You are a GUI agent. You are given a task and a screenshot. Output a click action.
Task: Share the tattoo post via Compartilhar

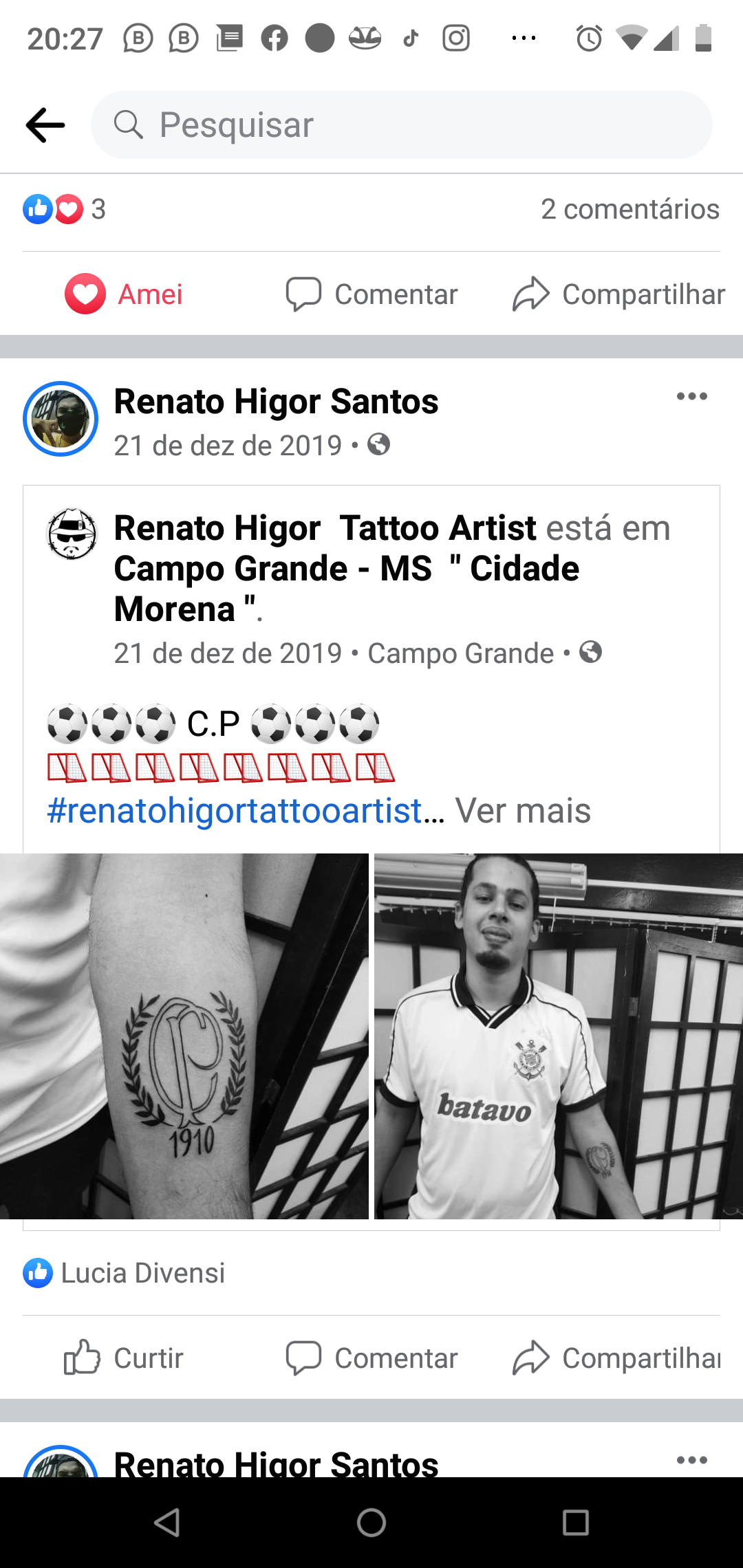[616, 1358]
